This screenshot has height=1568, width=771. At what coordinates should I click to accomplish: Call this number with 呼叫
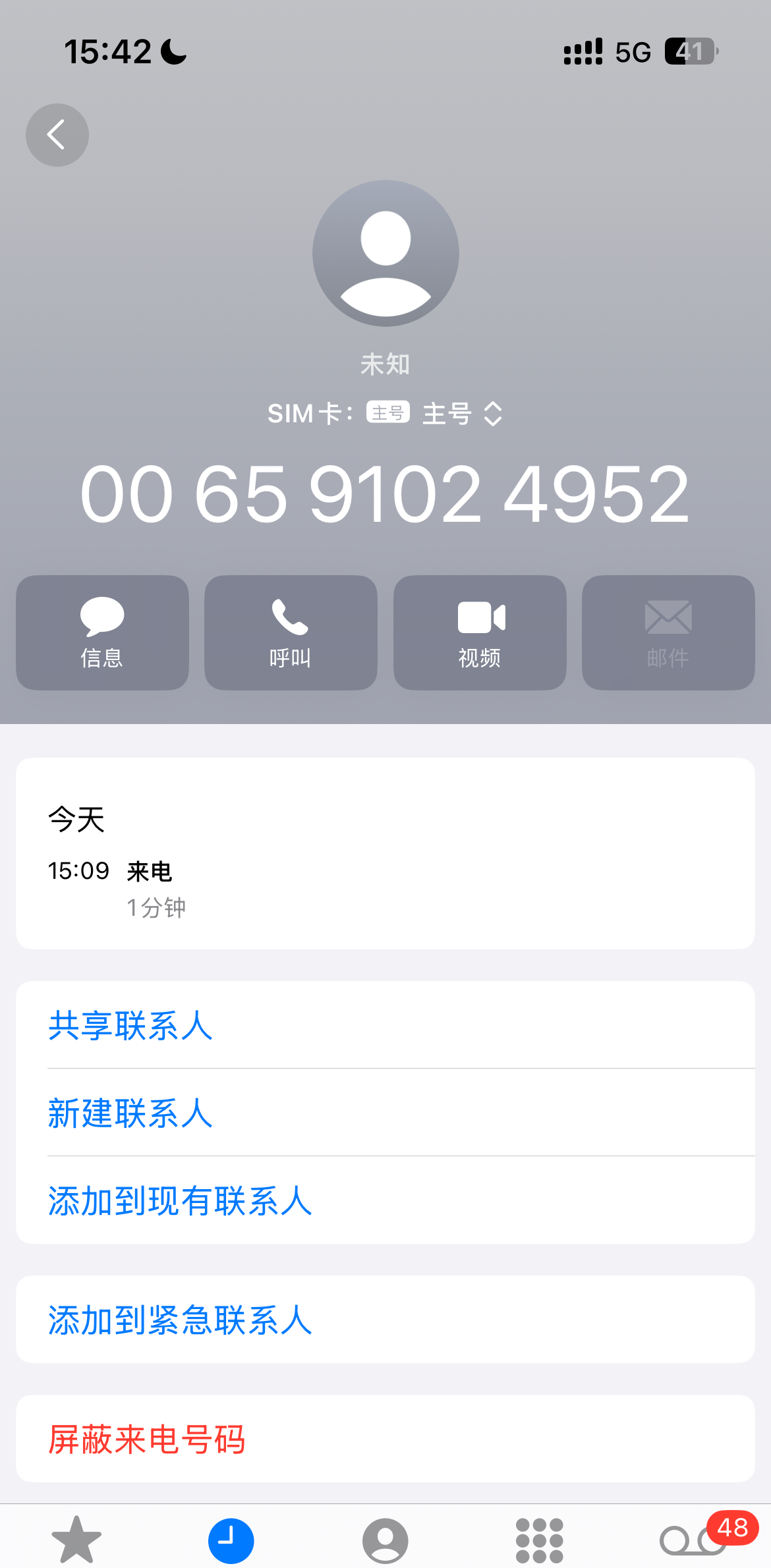click(x=291, y=632)
